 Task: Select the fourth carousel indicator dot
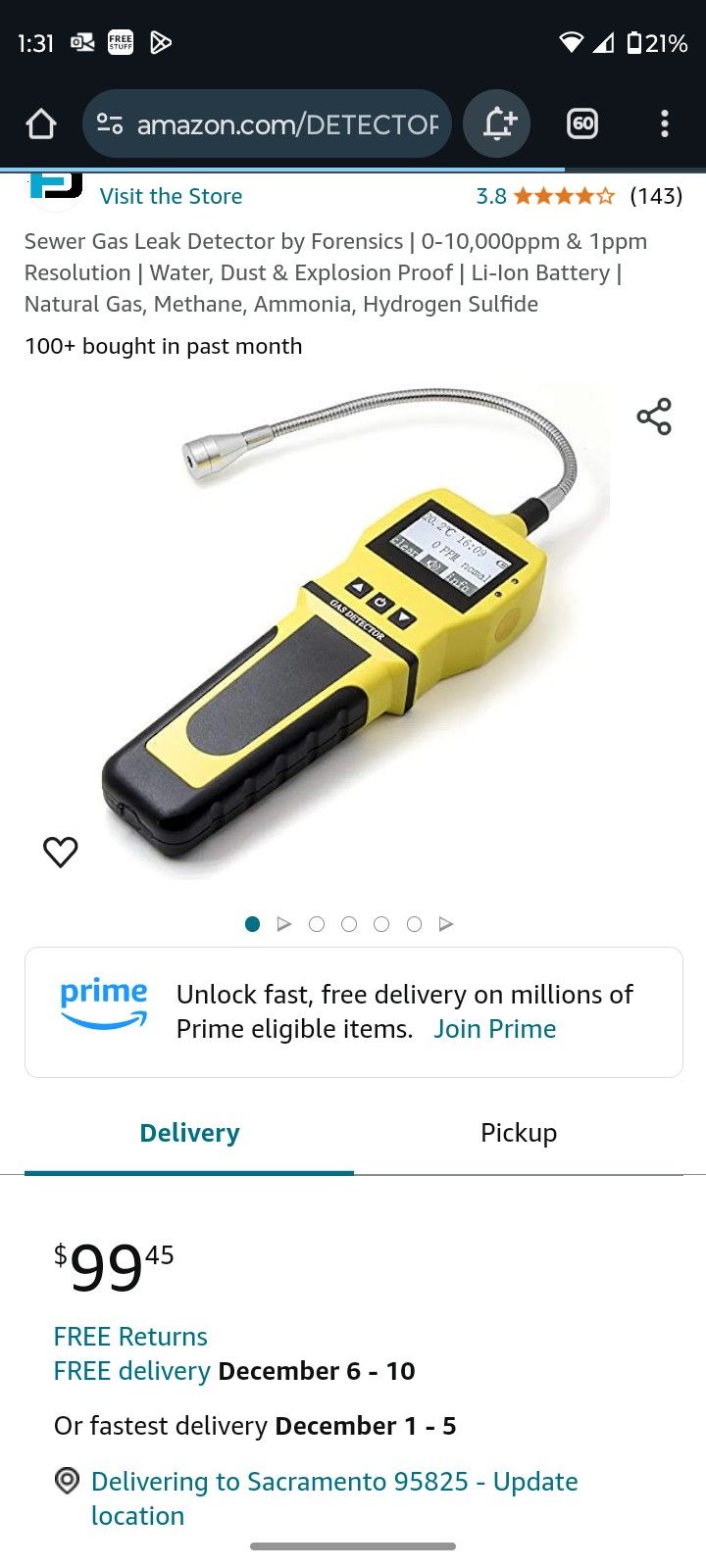381,923
